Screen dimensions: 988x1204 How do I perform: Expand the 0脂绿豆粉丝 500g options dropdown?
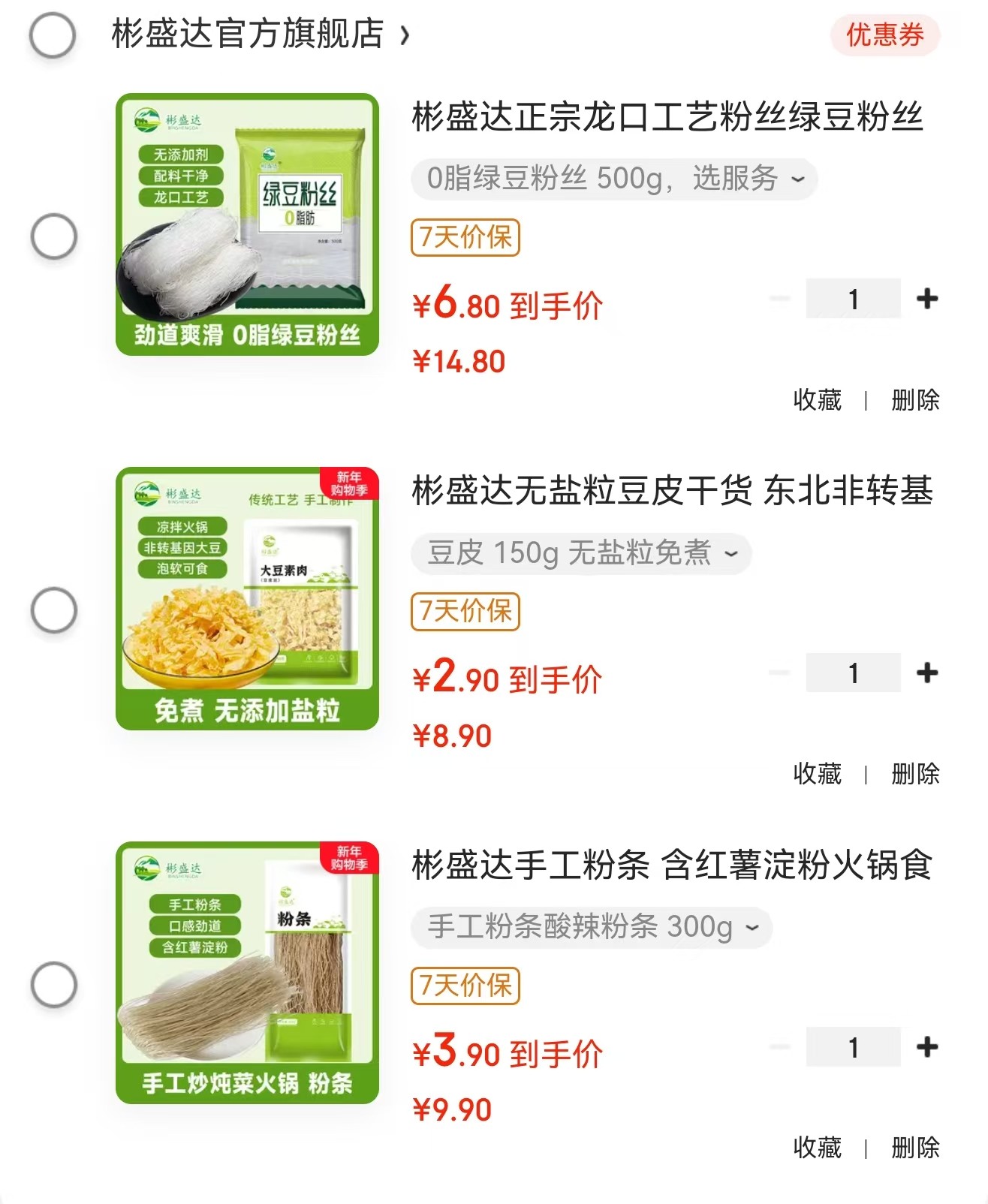tap(613, 179)
